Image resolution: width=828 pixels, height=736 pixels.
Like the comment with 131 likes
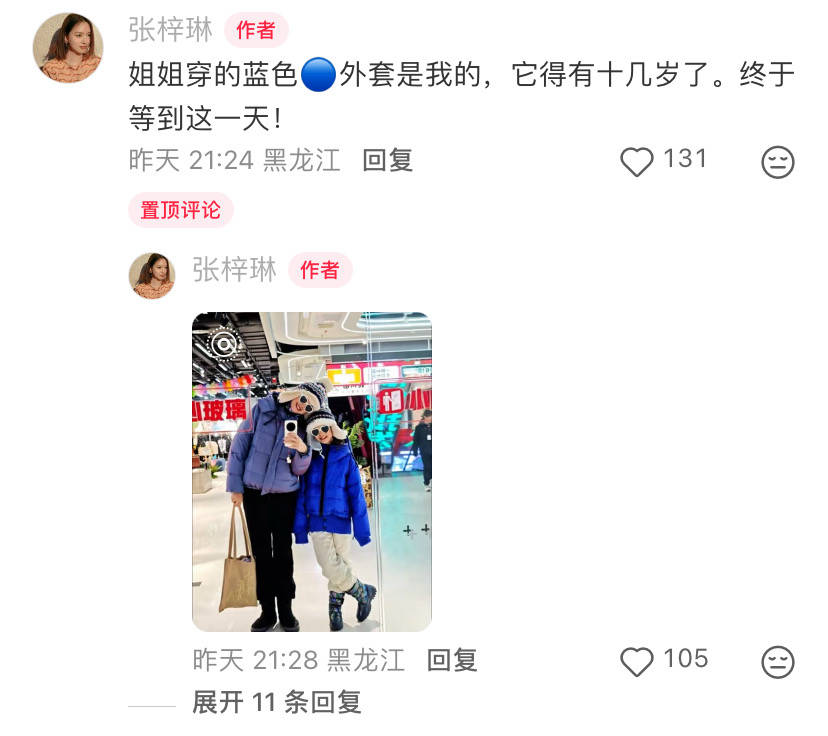click(x=637, y=161)
